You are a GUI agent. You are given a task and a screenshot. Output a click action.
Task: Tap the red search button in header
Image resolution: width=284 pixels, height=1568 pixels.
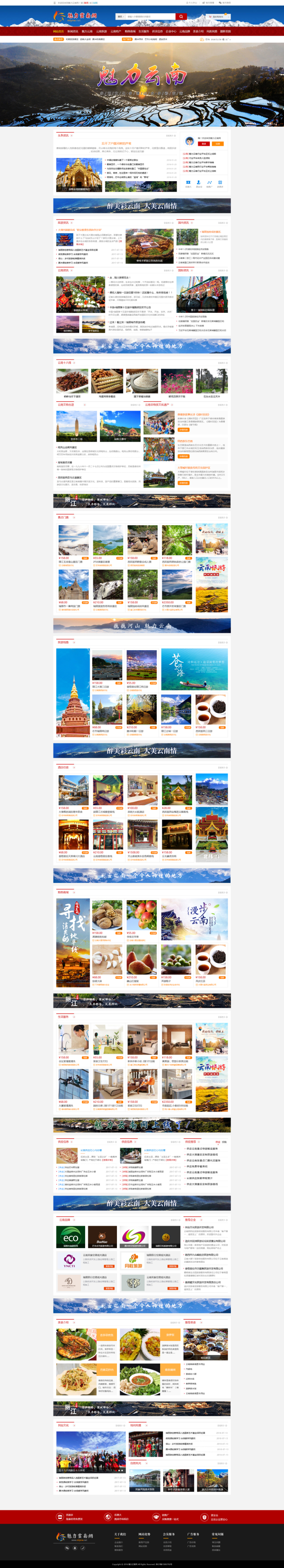click(x=181, y=17)
